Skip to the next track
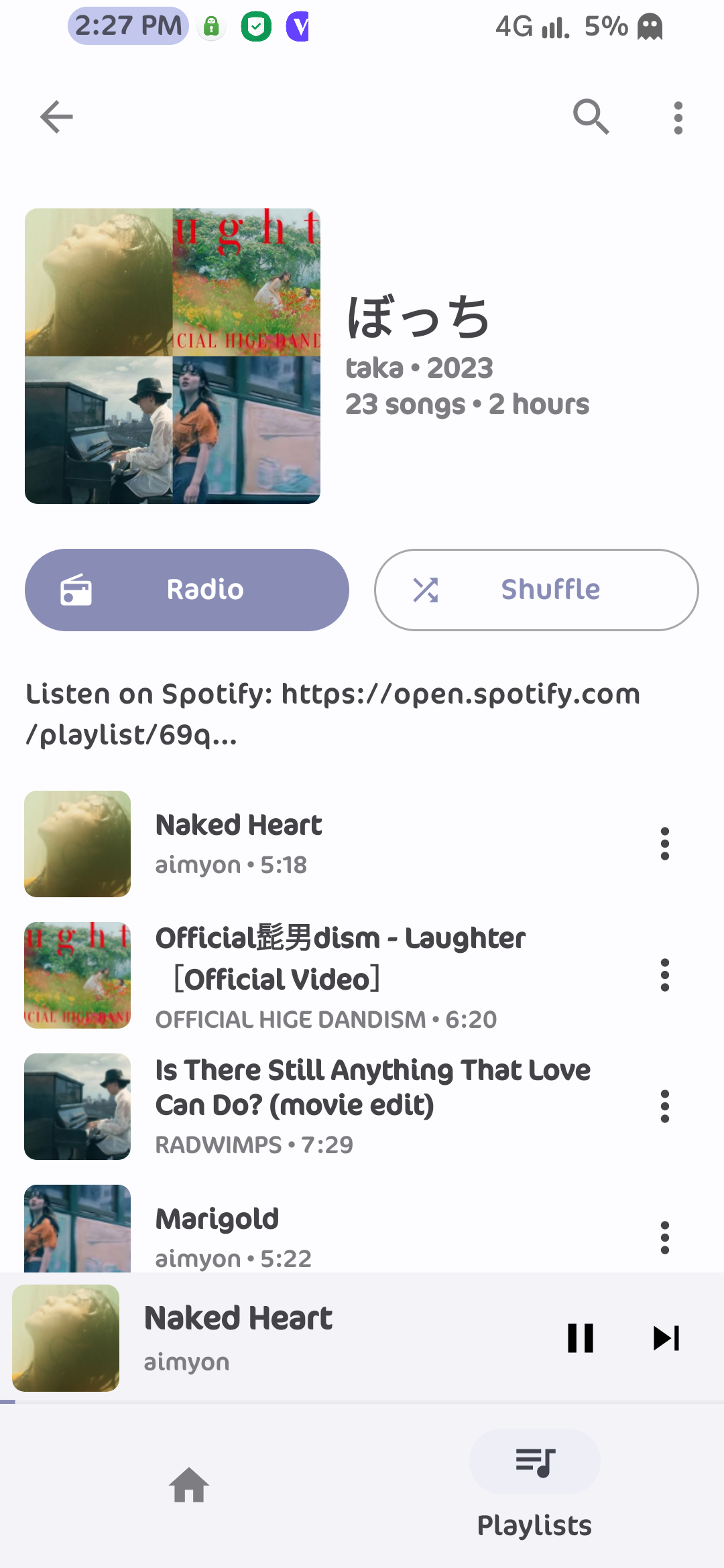The width and height of the screenshot is (724, 1568). pyautogui.click(x=666, y=1338)
